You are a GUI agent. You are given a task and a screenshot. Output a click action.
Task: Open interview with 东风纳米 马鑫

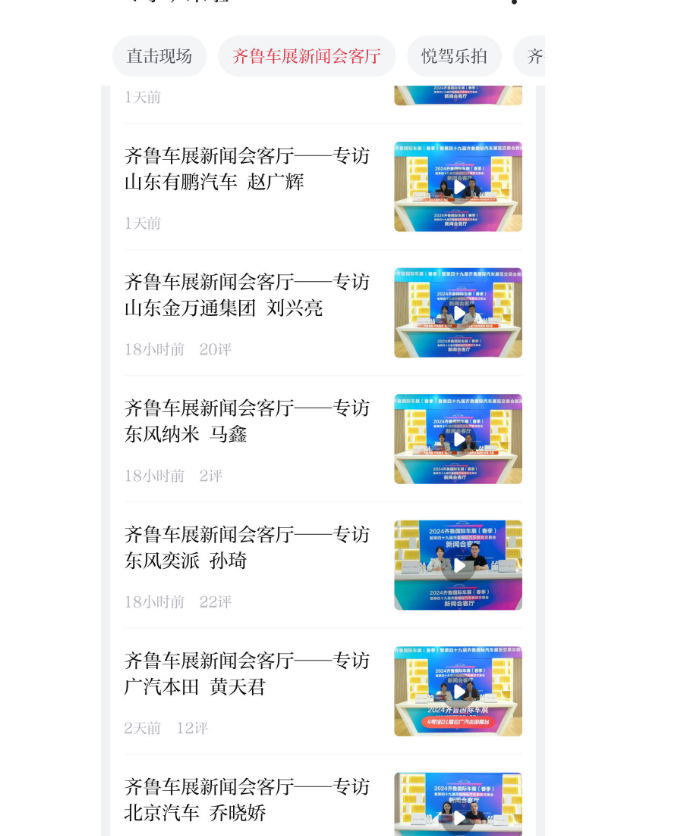coord(247,421)
